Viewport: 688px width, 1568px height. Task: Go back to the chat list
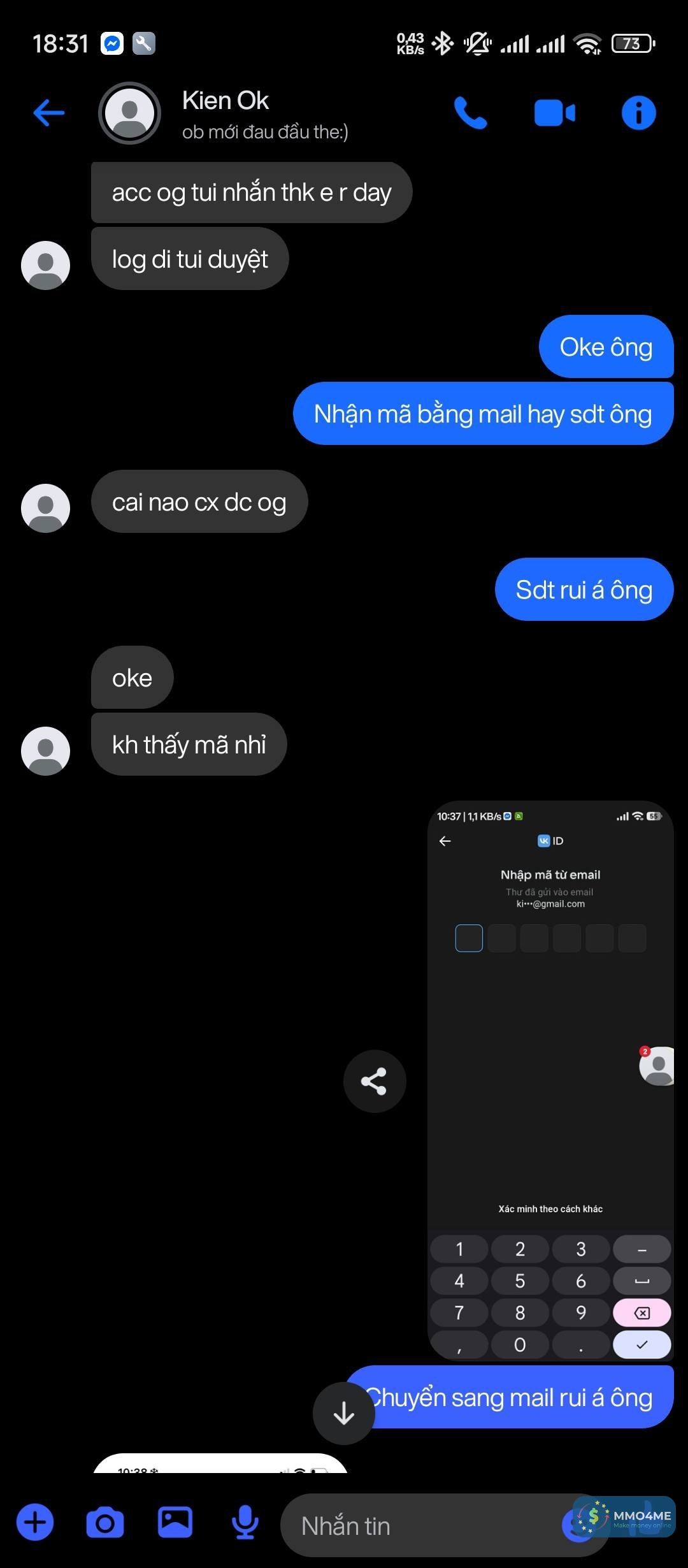point(49,113)
